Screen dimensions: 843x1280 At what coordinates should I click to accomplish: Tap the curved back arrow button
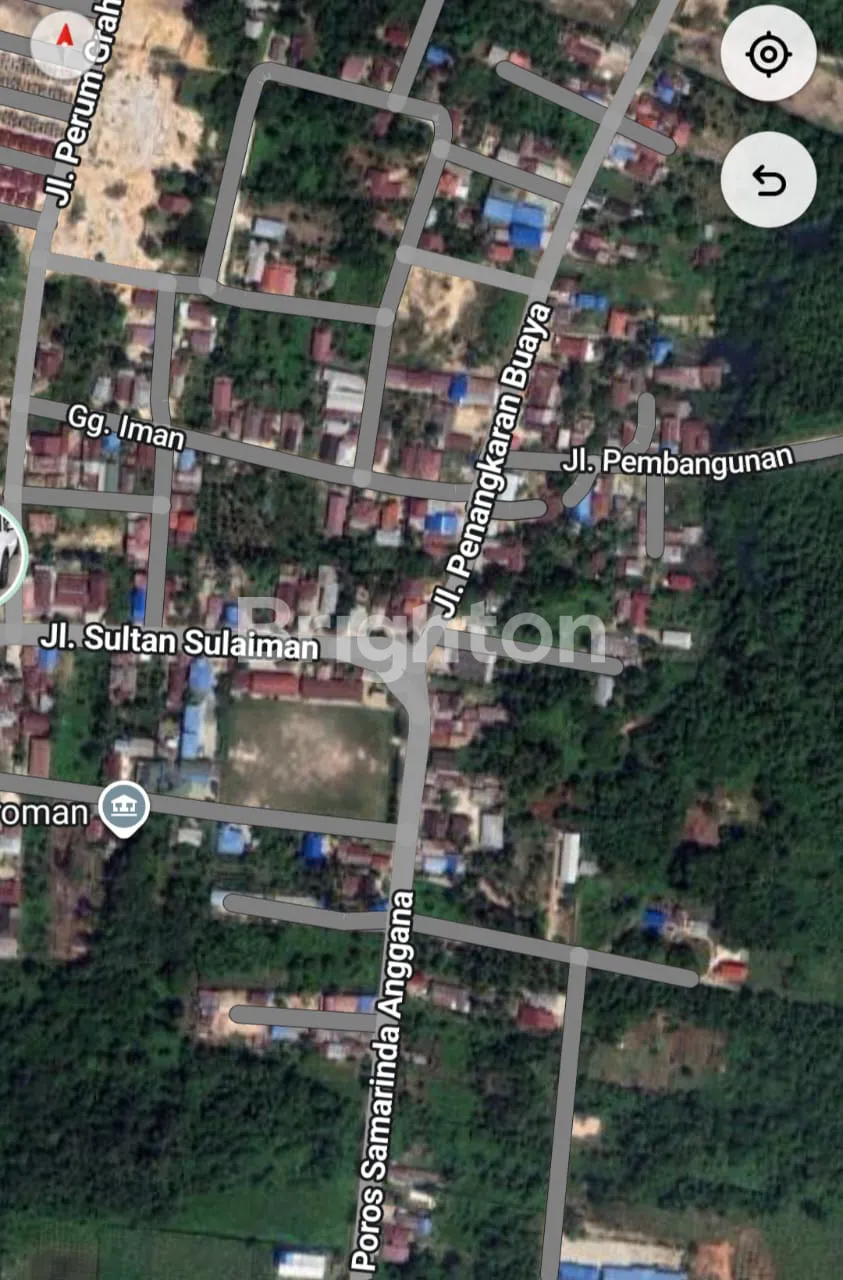coord(768,180)
